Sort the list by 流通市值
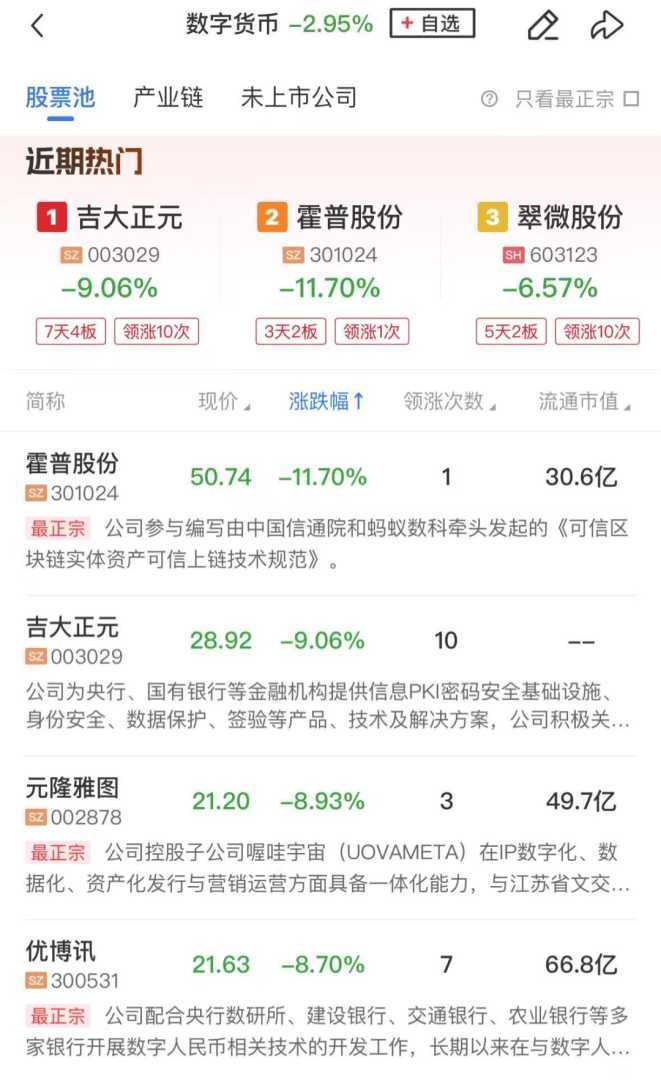This screenshot has height=1080, width=661. click(x=585, y=402)
